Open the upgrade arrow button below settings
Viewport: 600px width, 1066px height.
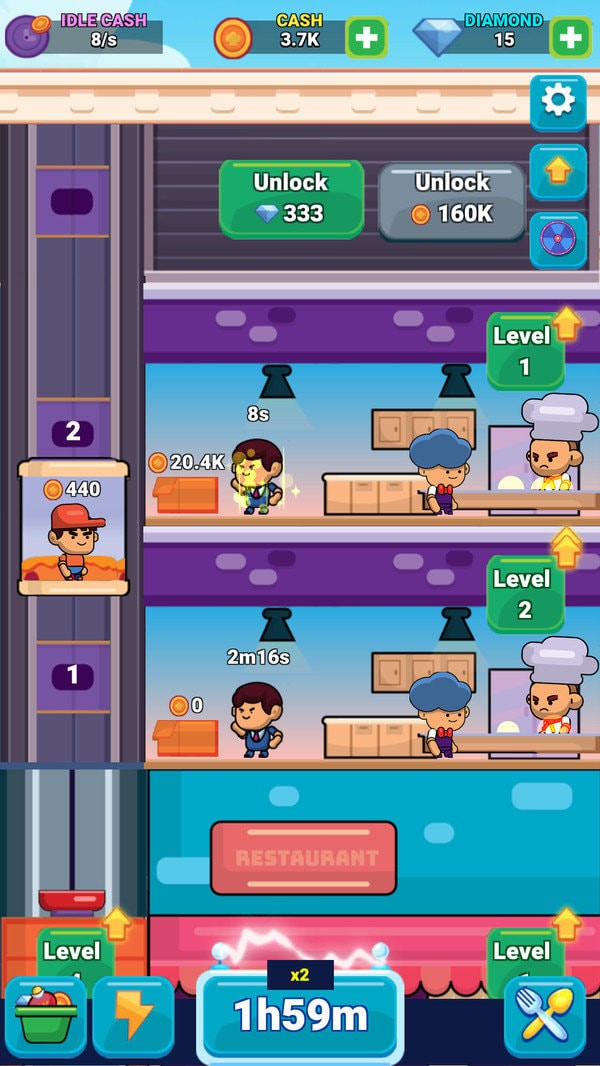tap(557, 171)
